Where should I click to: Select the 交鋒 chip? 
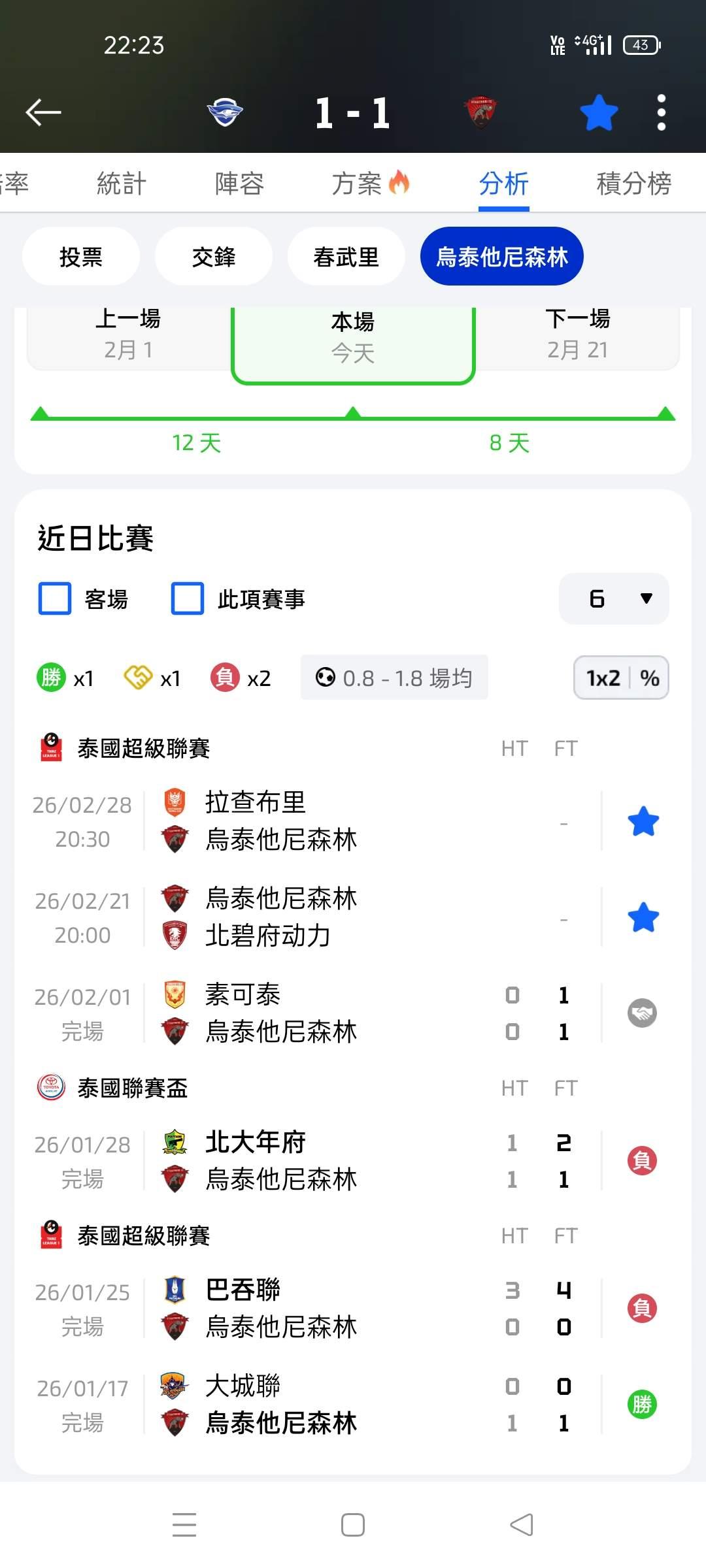(x=214, y=257)
